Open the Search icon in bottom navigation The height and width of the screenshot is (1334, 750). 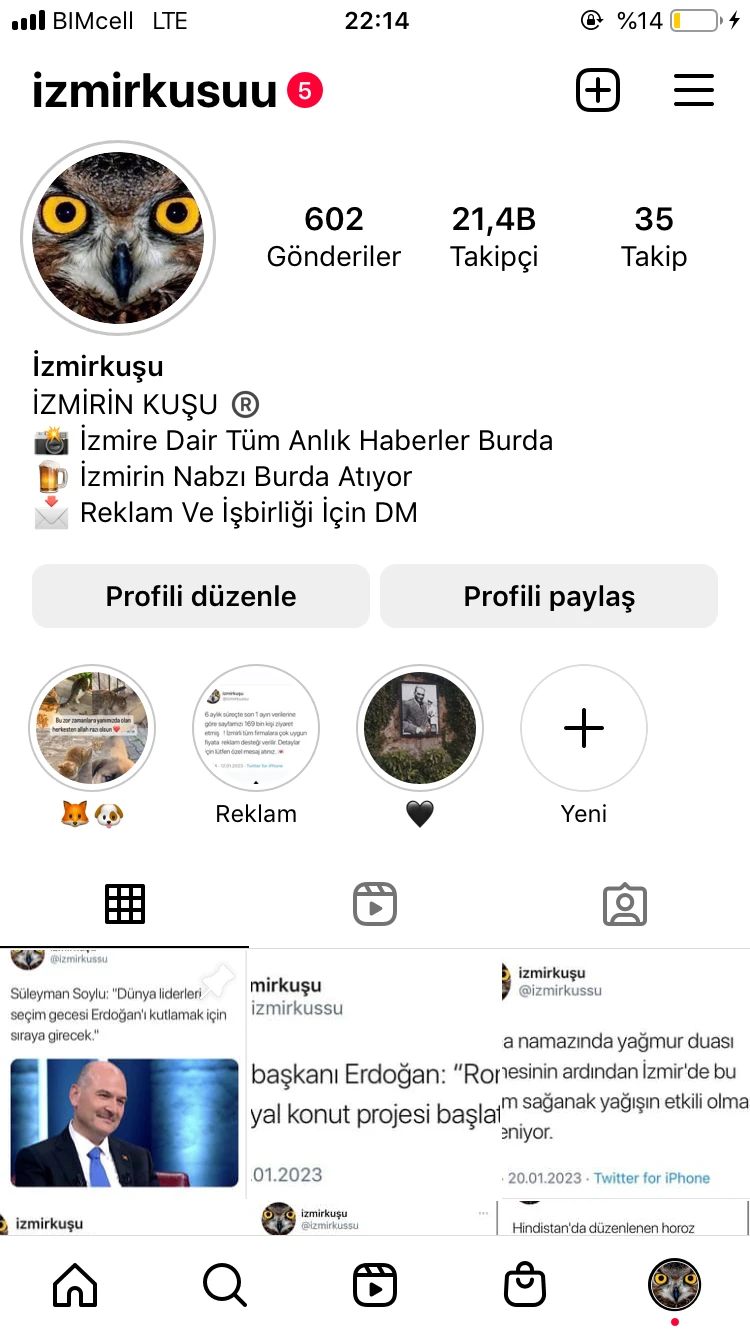pyautogui.click(x=225, y=1285)
